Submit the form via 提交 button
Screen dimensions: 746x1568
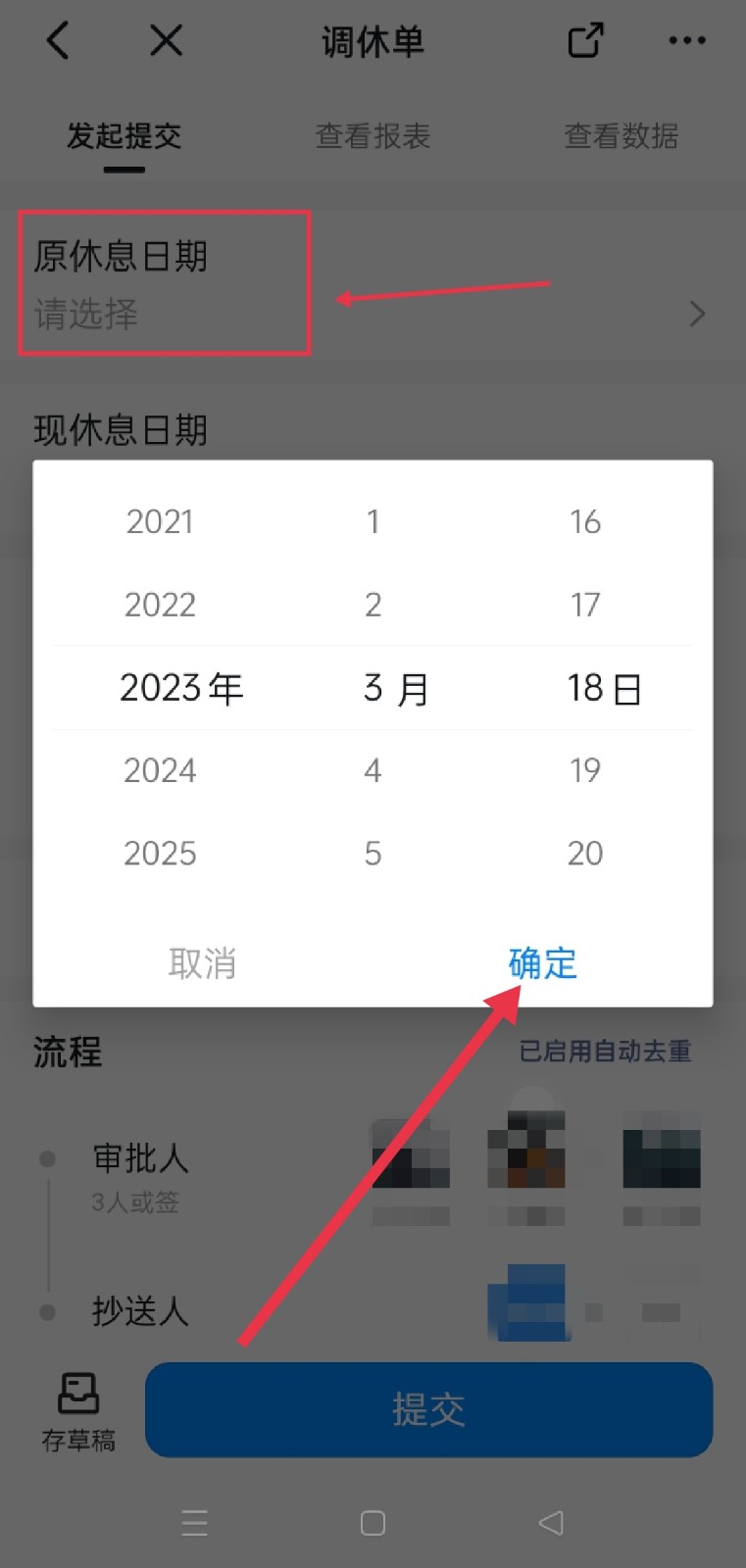[x=428, y=1409]
